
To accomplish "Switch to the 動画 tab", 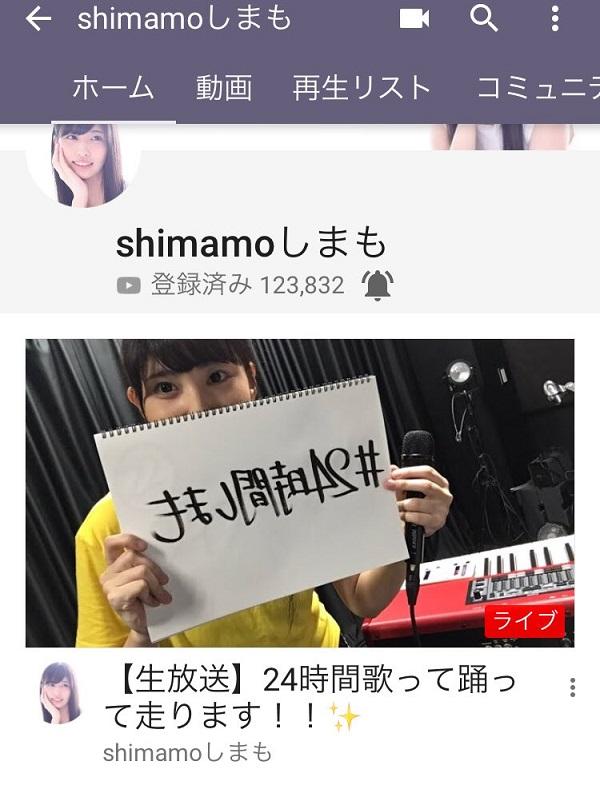I will (223, 88).
